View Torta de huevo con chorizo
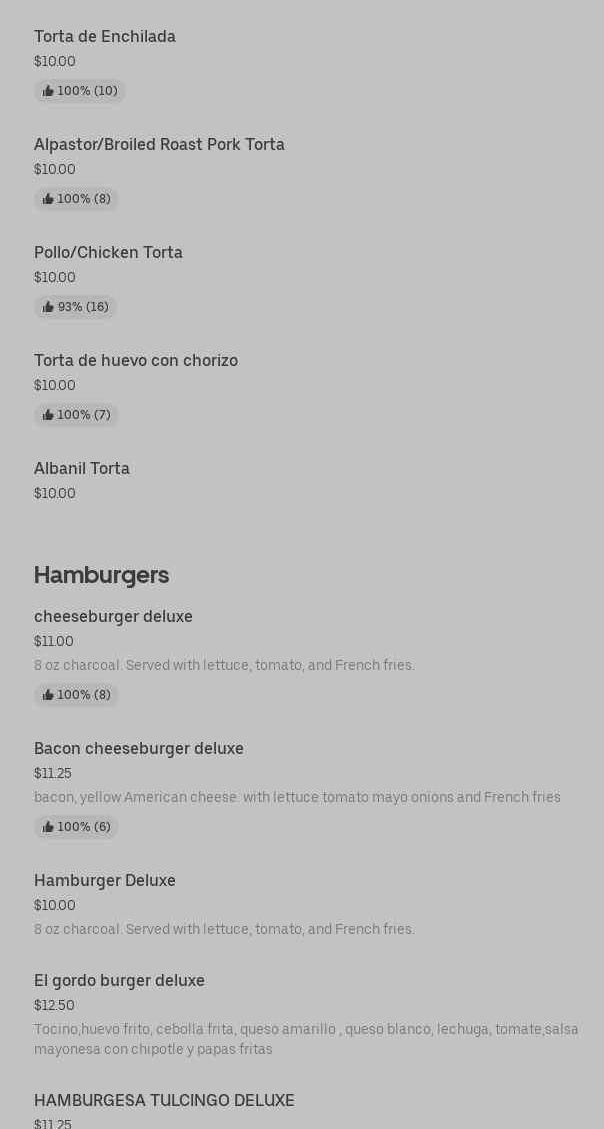 click(x=136, y=361)
